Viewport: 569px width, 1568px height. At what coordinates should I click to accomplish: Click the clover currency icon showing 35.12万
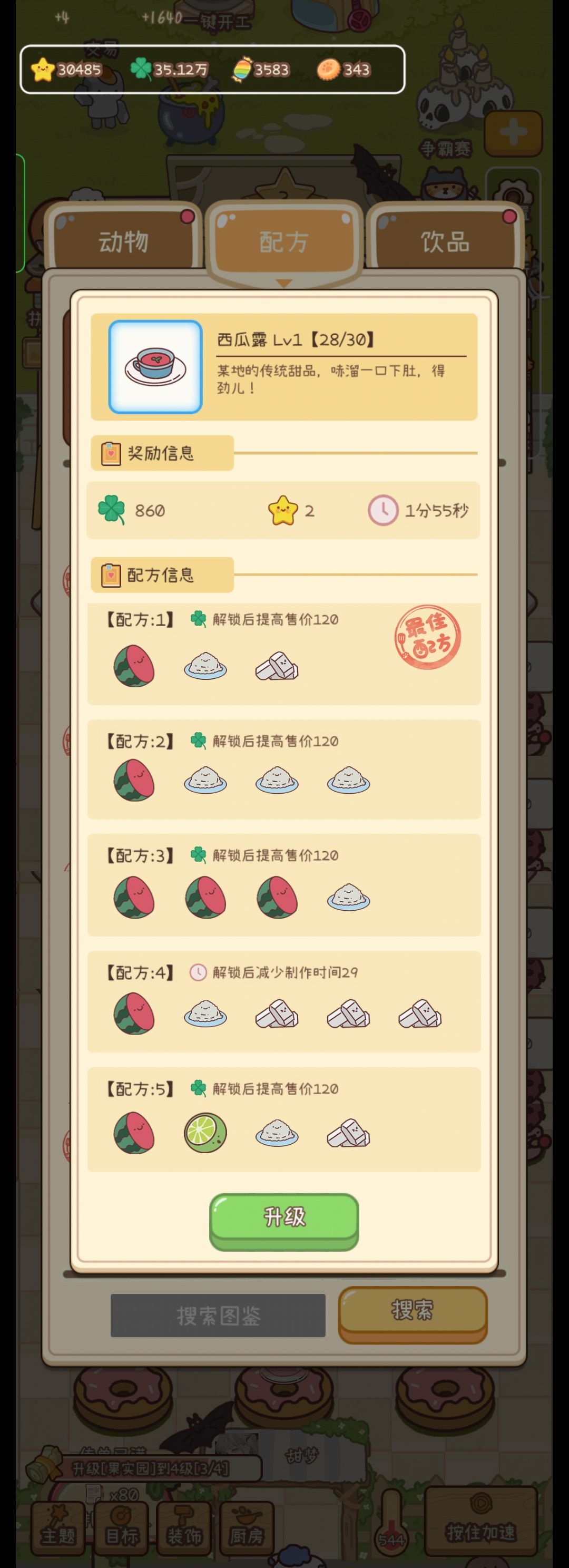[141, 69]
